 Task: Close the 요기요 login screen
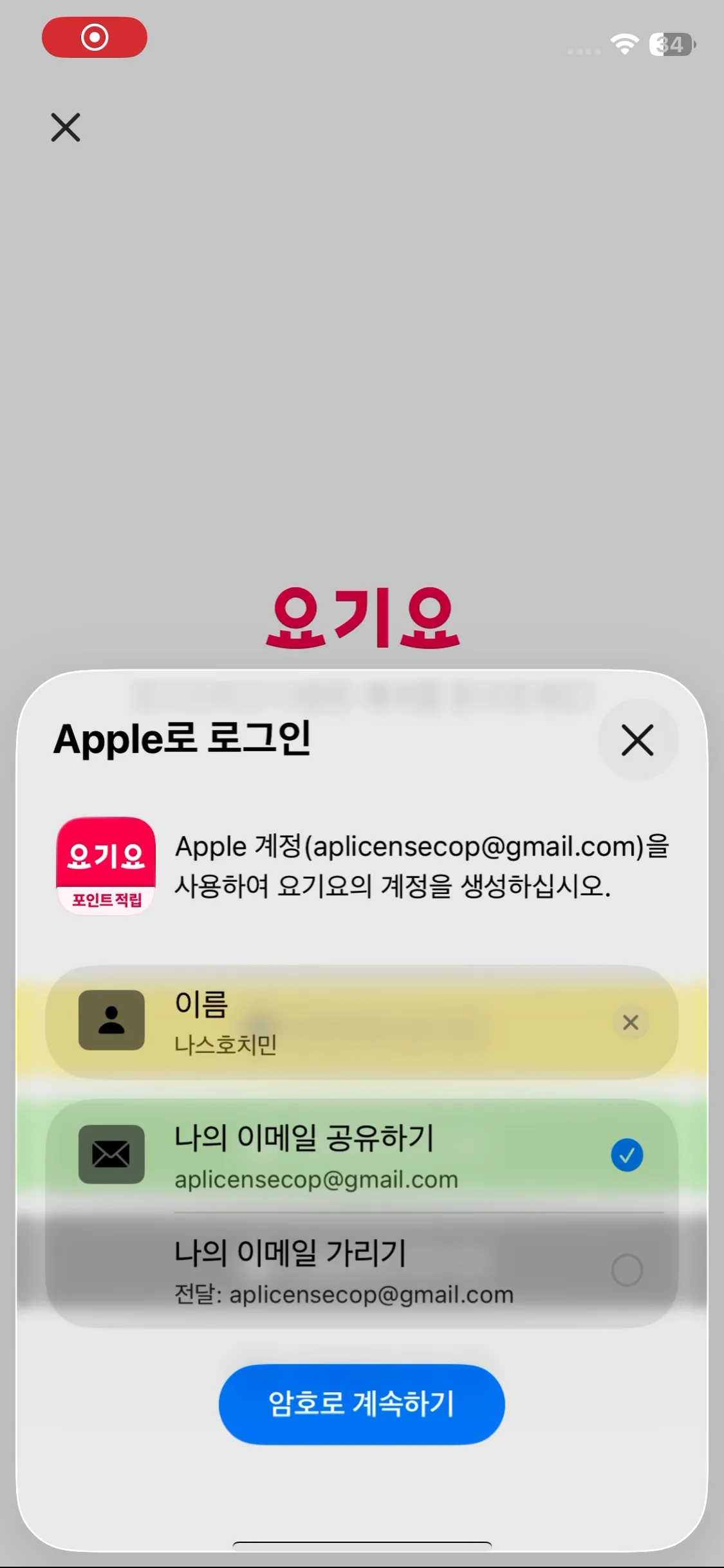click(66, 127)
